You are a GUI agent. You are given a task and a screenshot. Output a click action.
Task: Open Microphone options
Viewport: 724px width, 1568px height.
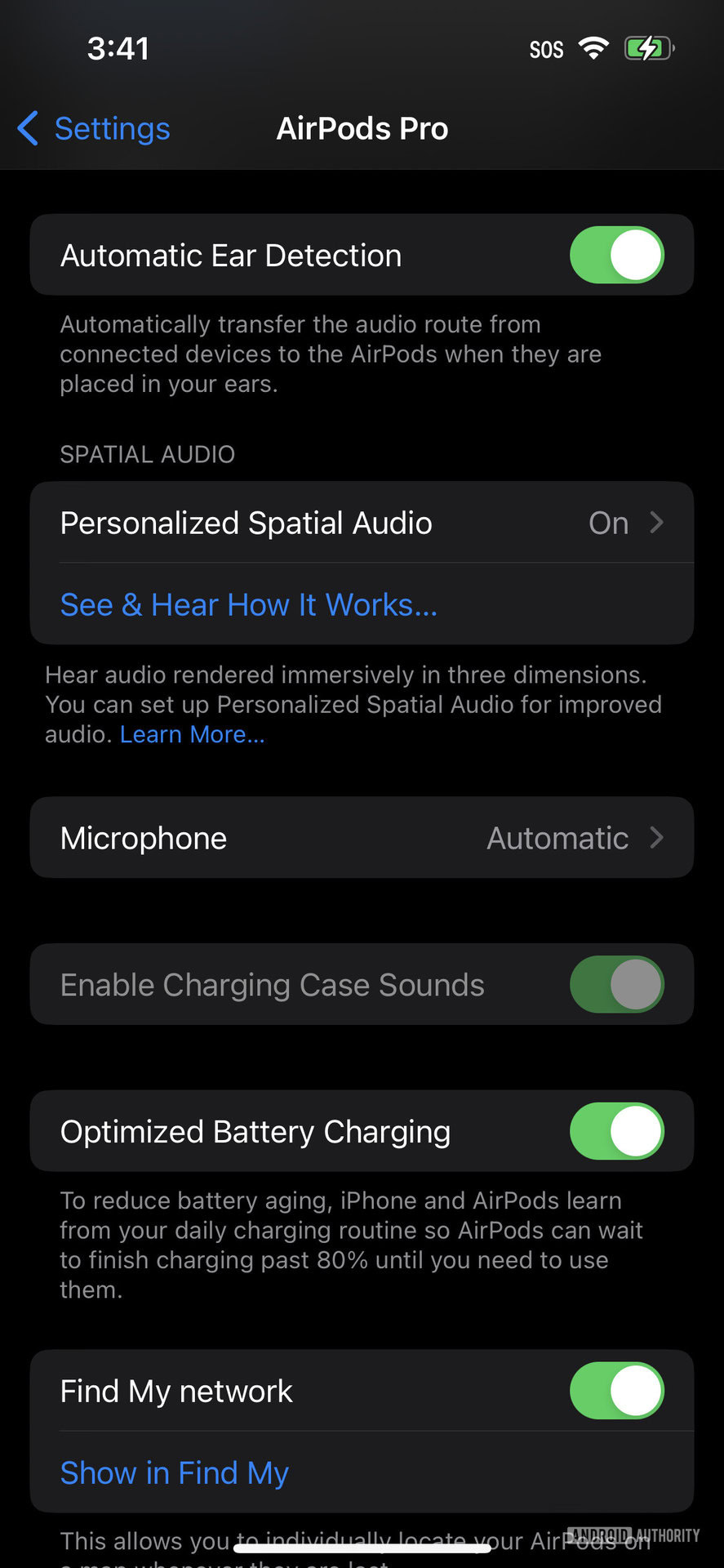[x=362, y=838]
